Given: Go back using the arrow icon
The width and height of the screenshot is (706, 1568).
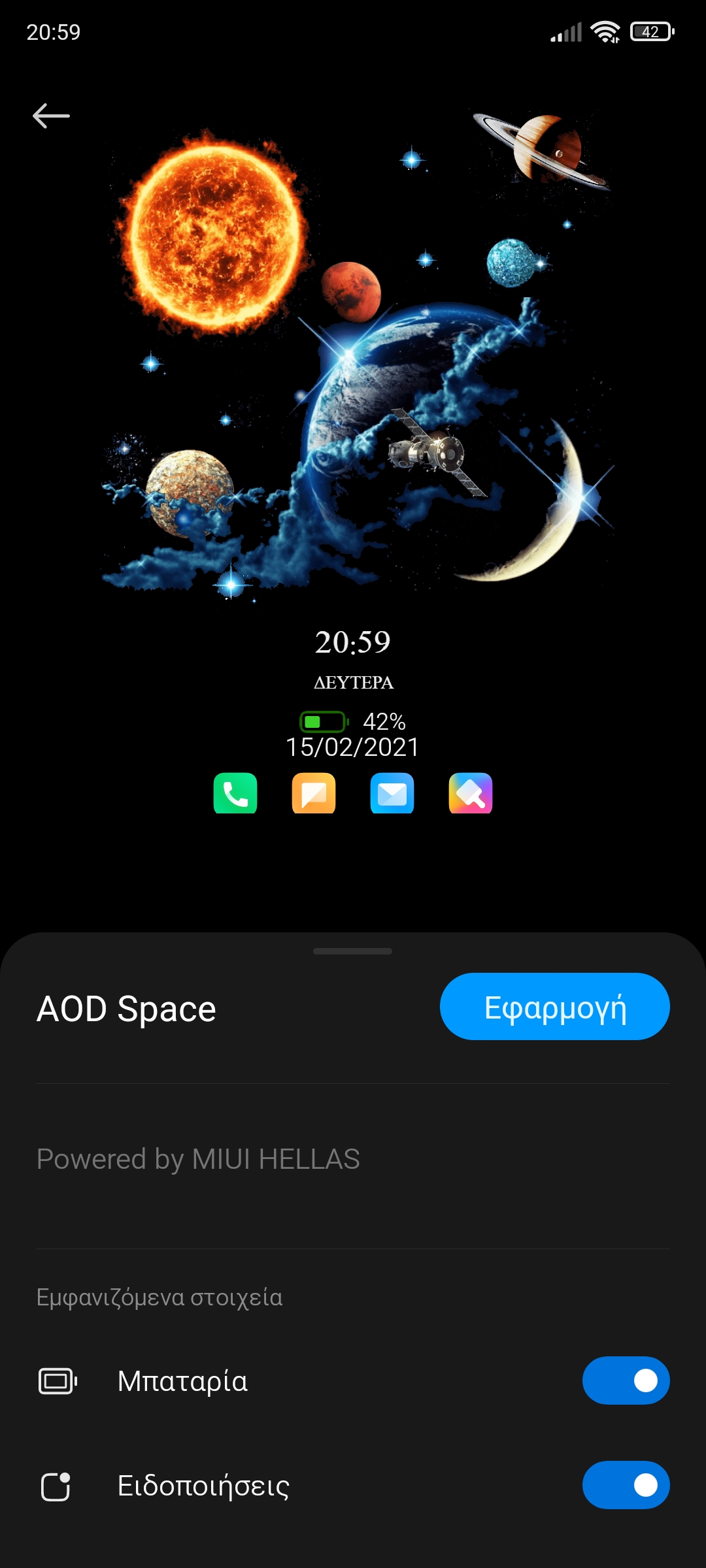Looking at the screenshot, I should coord(51,116).
